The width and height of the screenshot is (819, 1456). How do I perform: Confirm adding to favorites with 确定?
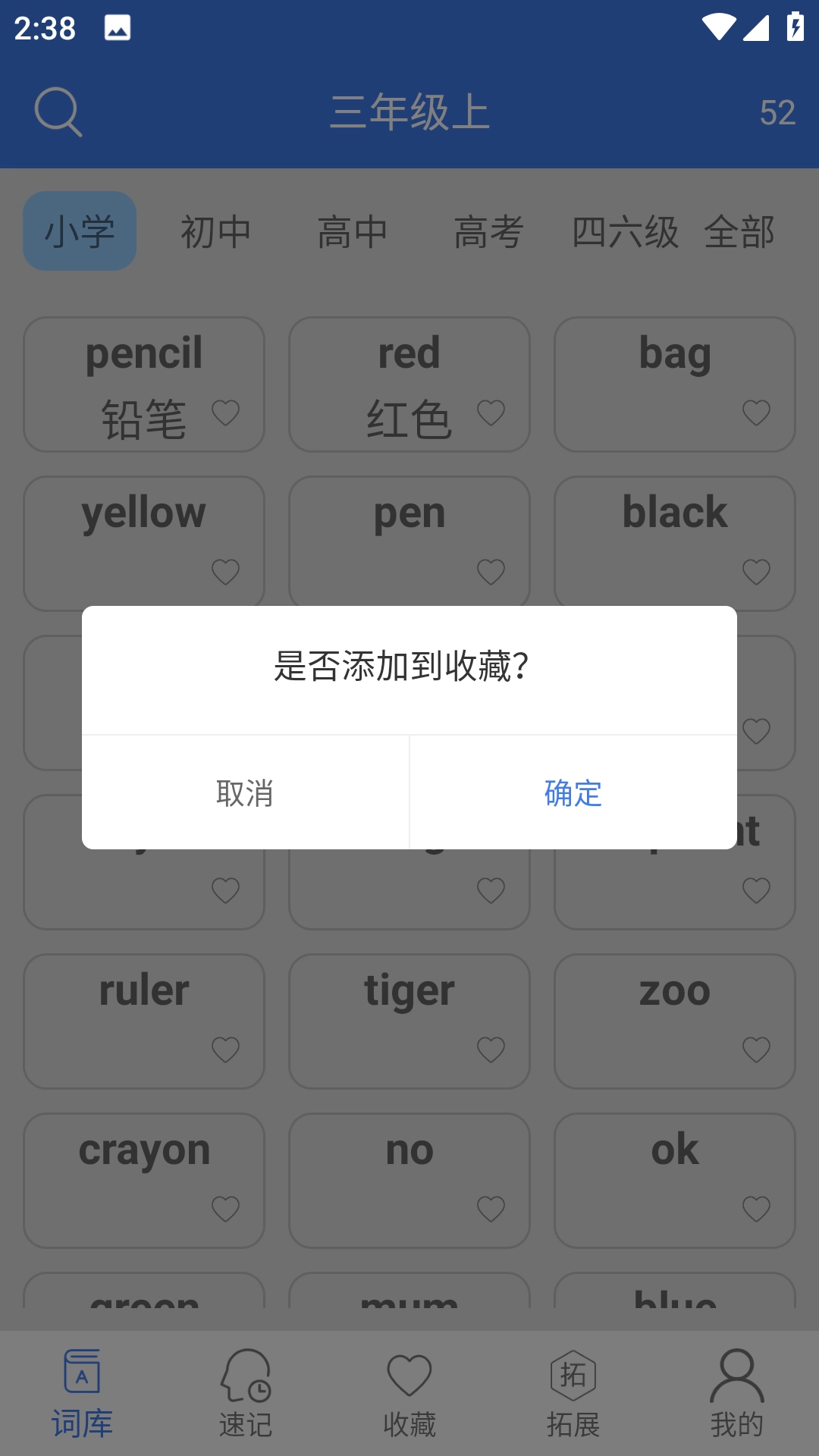point(573,793)
